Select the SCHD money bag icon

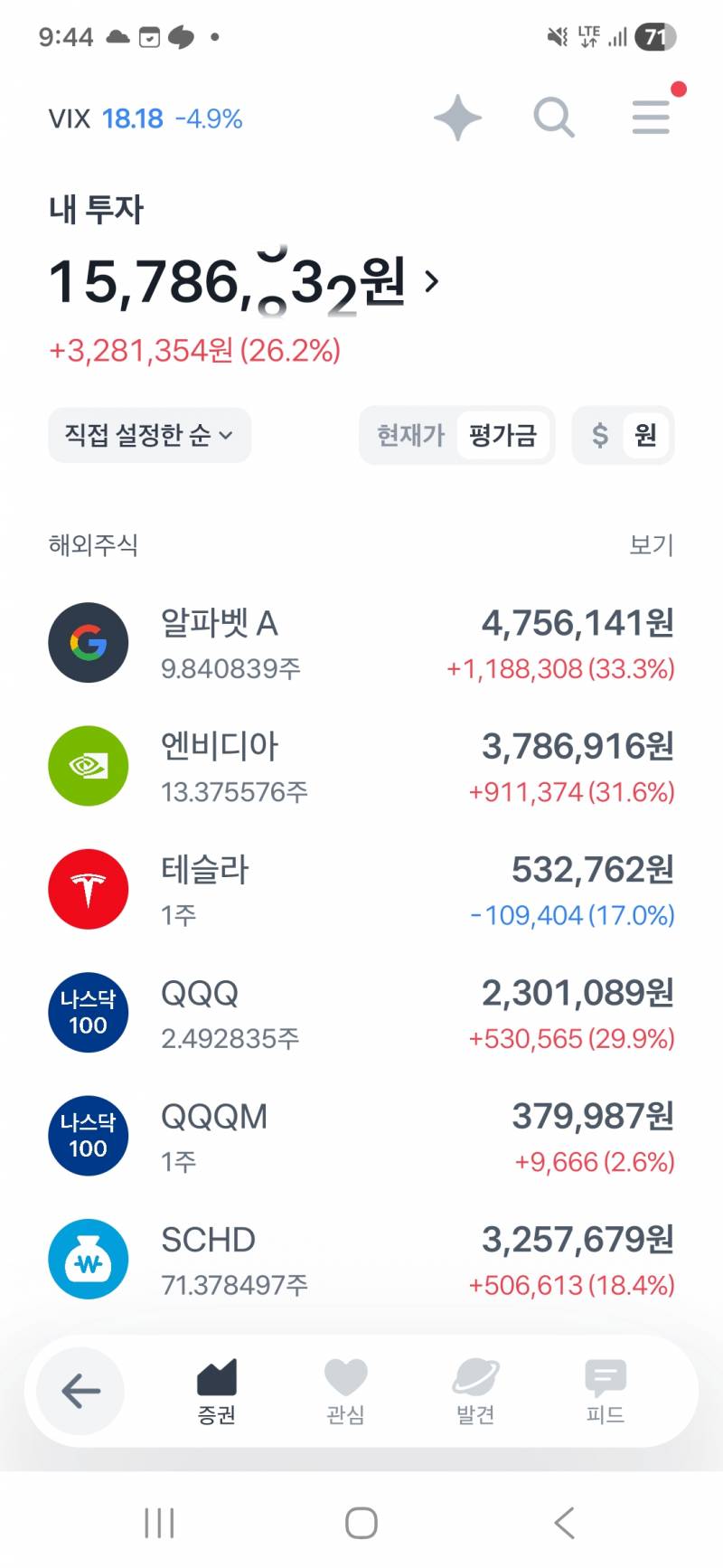pyautogui.click(x=88, y=1259)
